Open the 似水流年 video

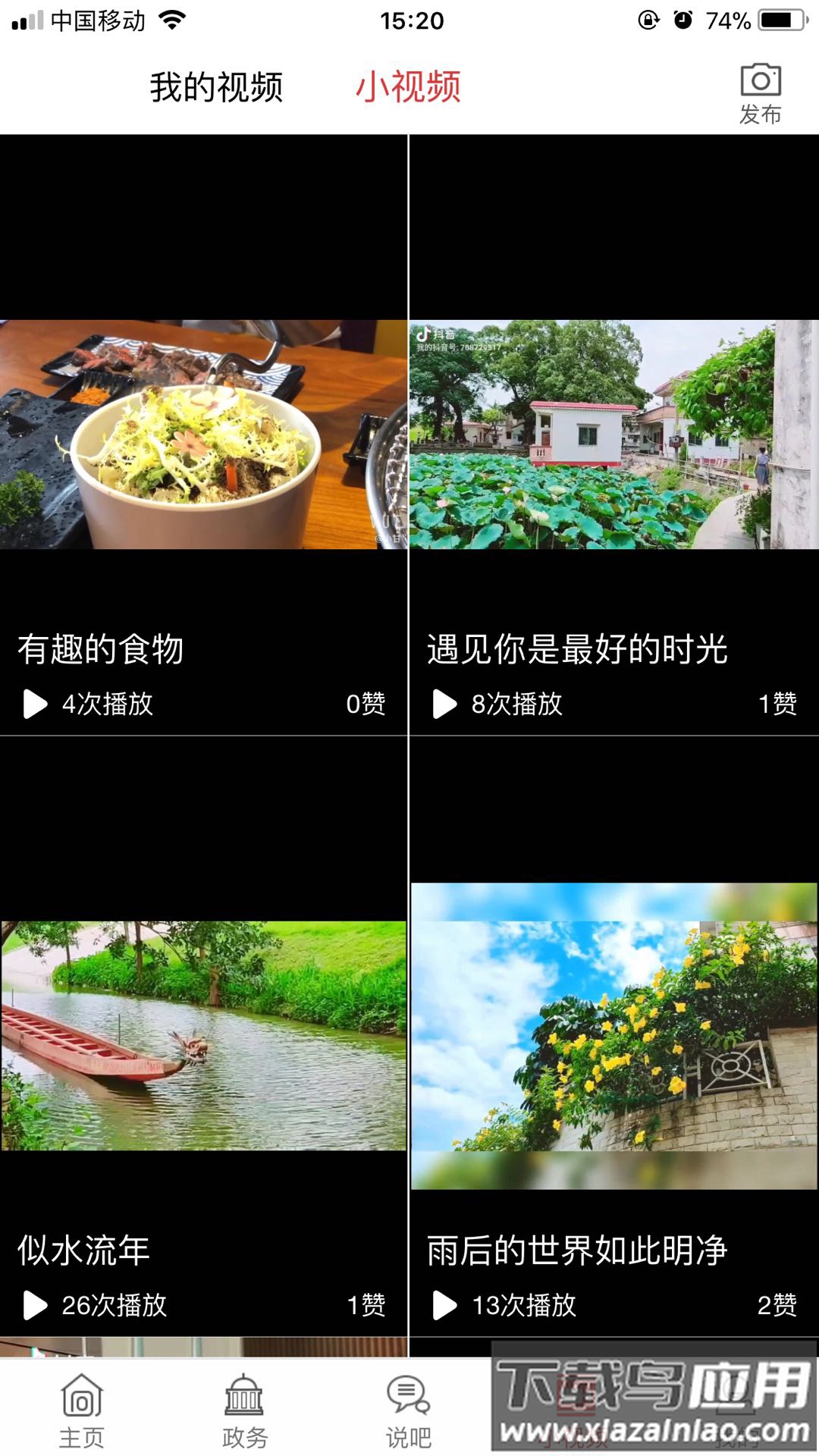point(203,1035)
